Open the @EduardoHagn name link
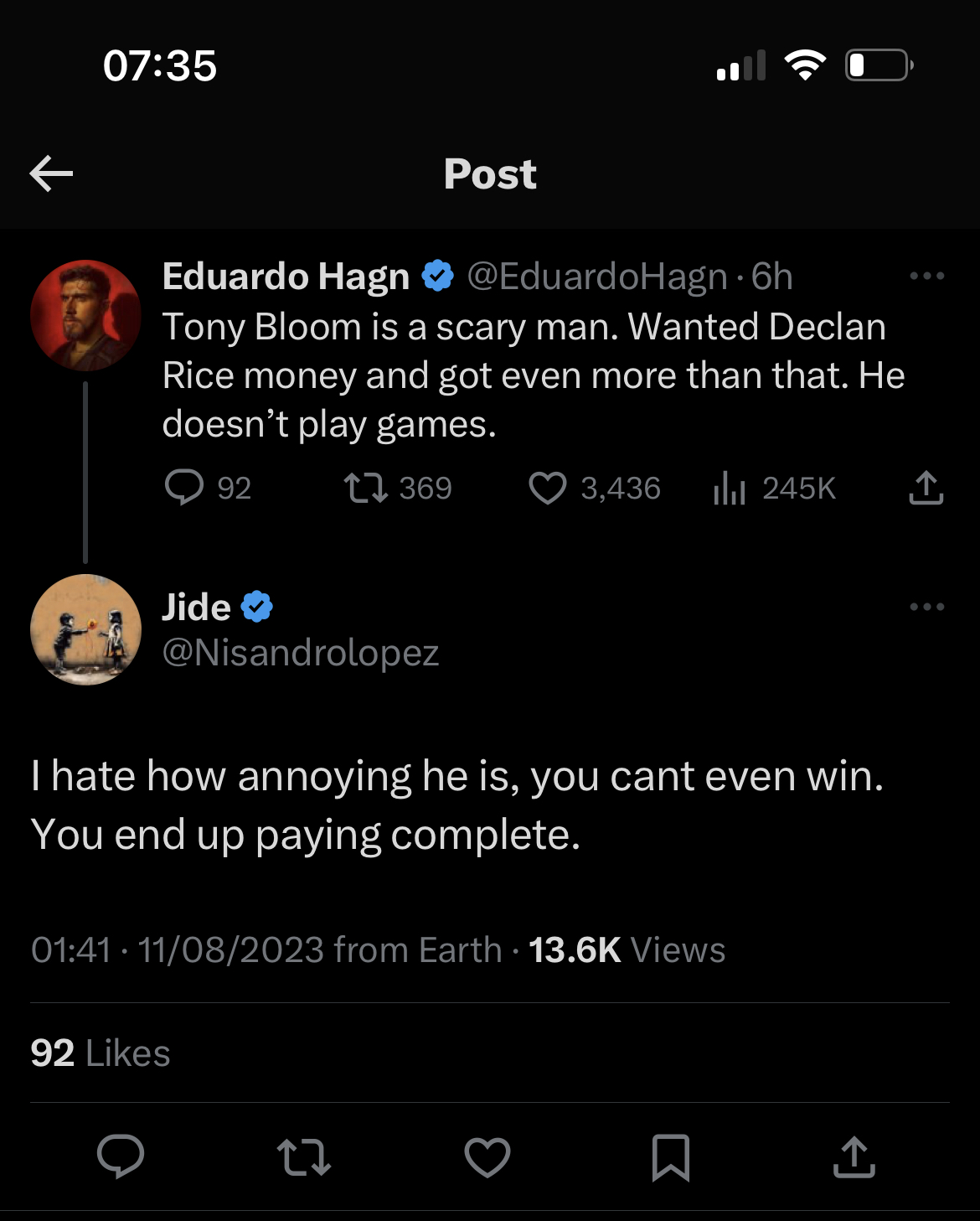Image resolution: width=980 pixels, height=1221 pixels. [x=596, y=277]
